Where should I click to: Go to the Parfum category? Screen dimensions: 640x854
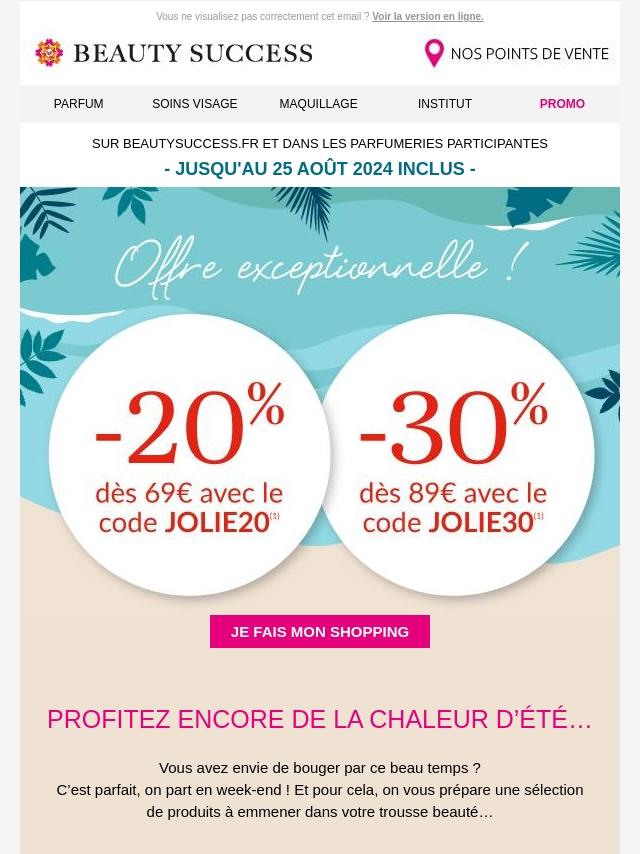(x=78, y=104)
